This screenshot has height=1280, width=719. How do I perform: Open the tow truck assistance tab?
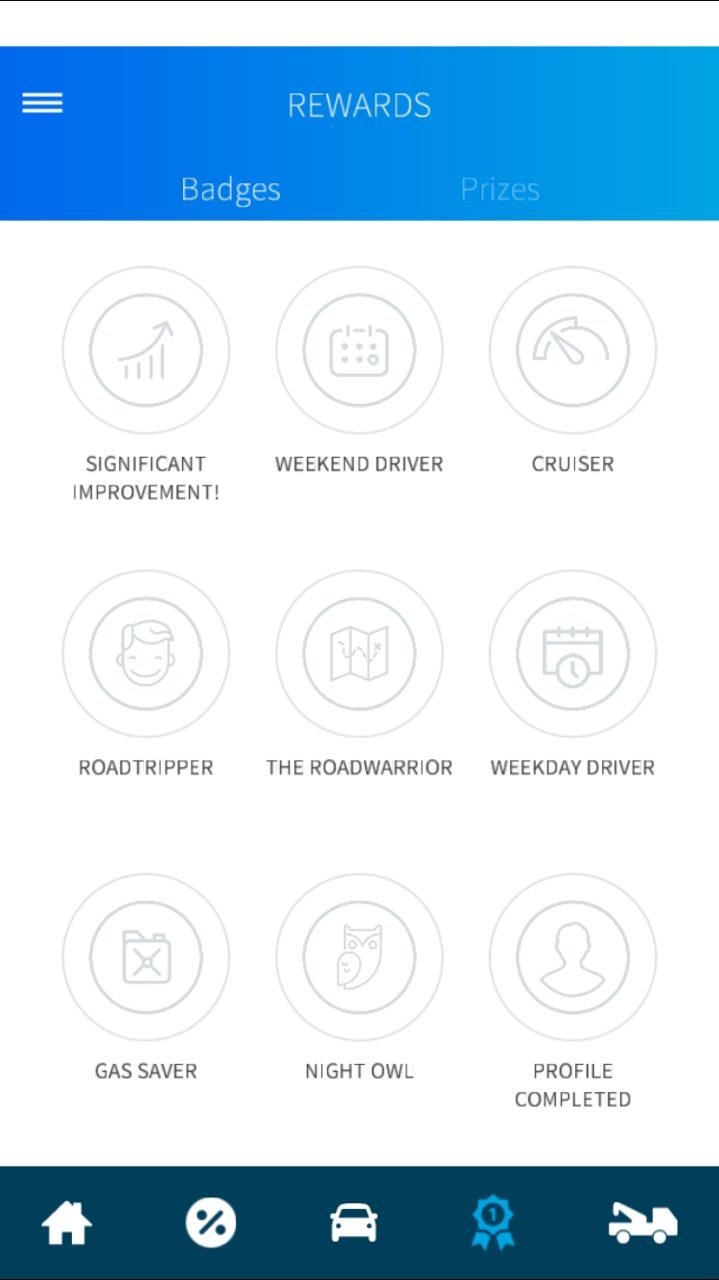[x=643, y=1223]
